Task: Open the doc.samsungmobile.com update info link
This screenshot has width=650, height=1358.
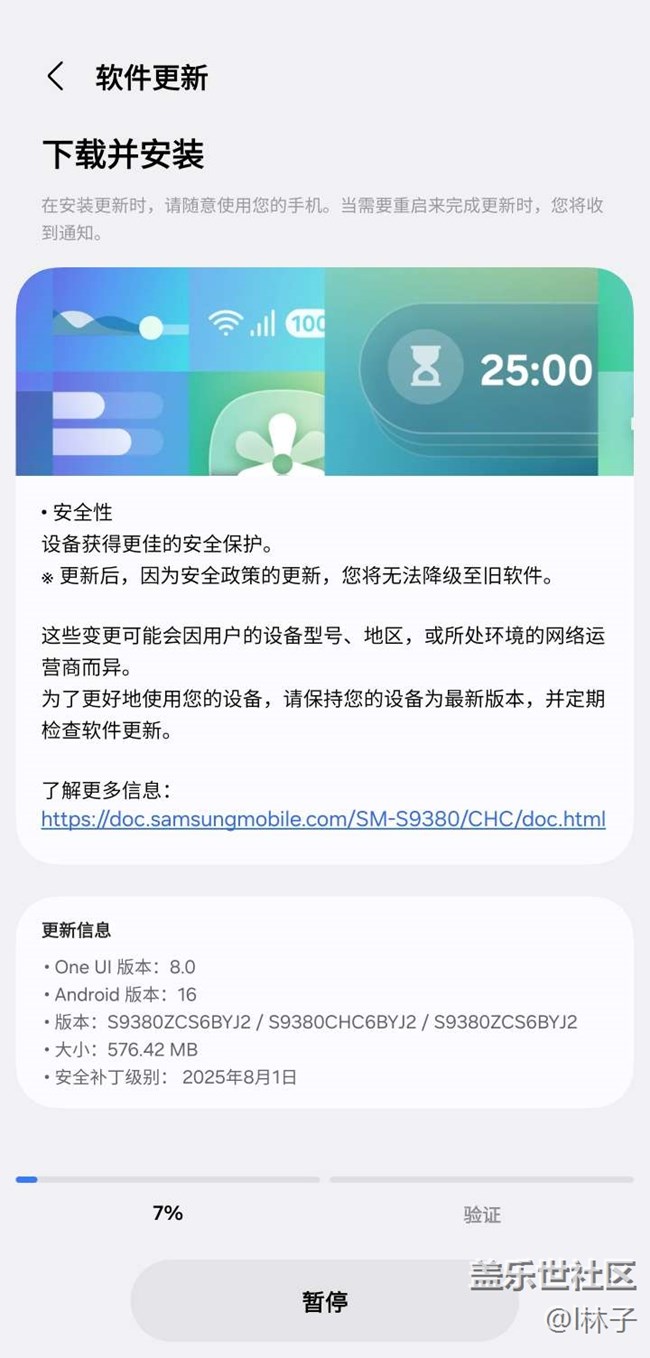Action: tap(323, 819)
